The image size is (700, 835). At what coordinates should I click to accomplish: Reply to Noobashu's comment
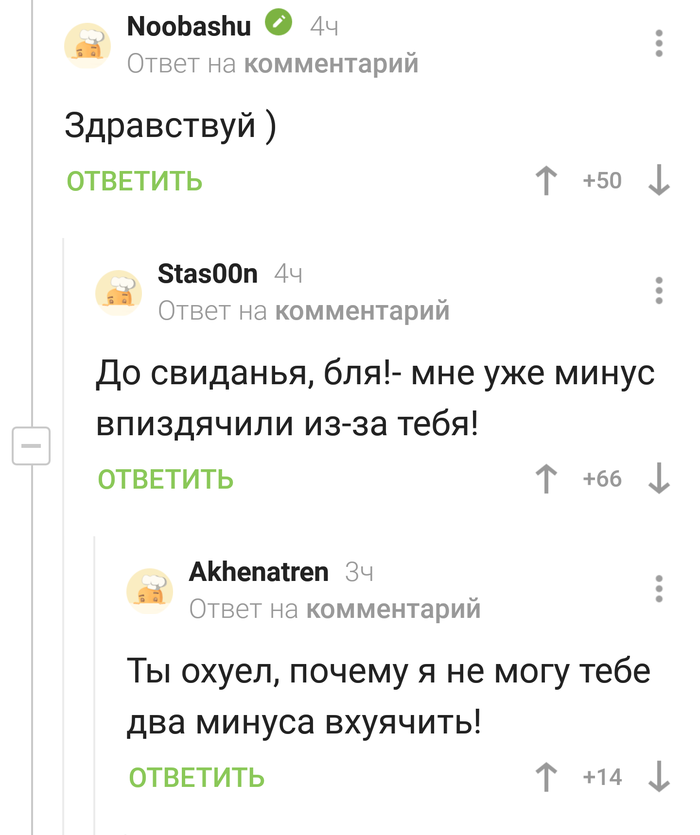pyautogui.click(x=134, y=181)
